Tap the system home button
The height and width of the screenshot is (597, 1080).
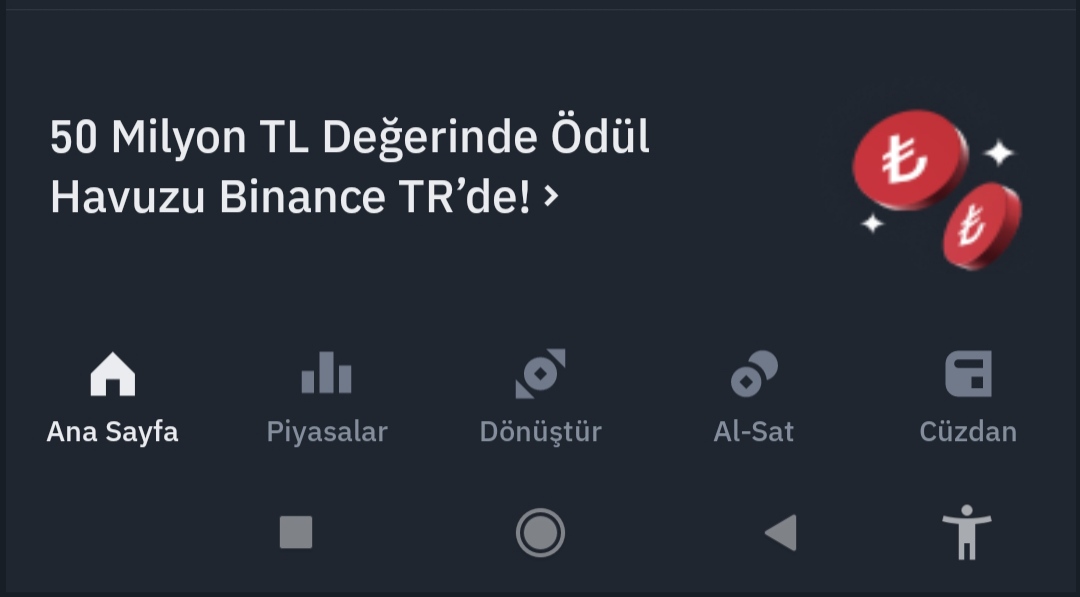[540, 533]
